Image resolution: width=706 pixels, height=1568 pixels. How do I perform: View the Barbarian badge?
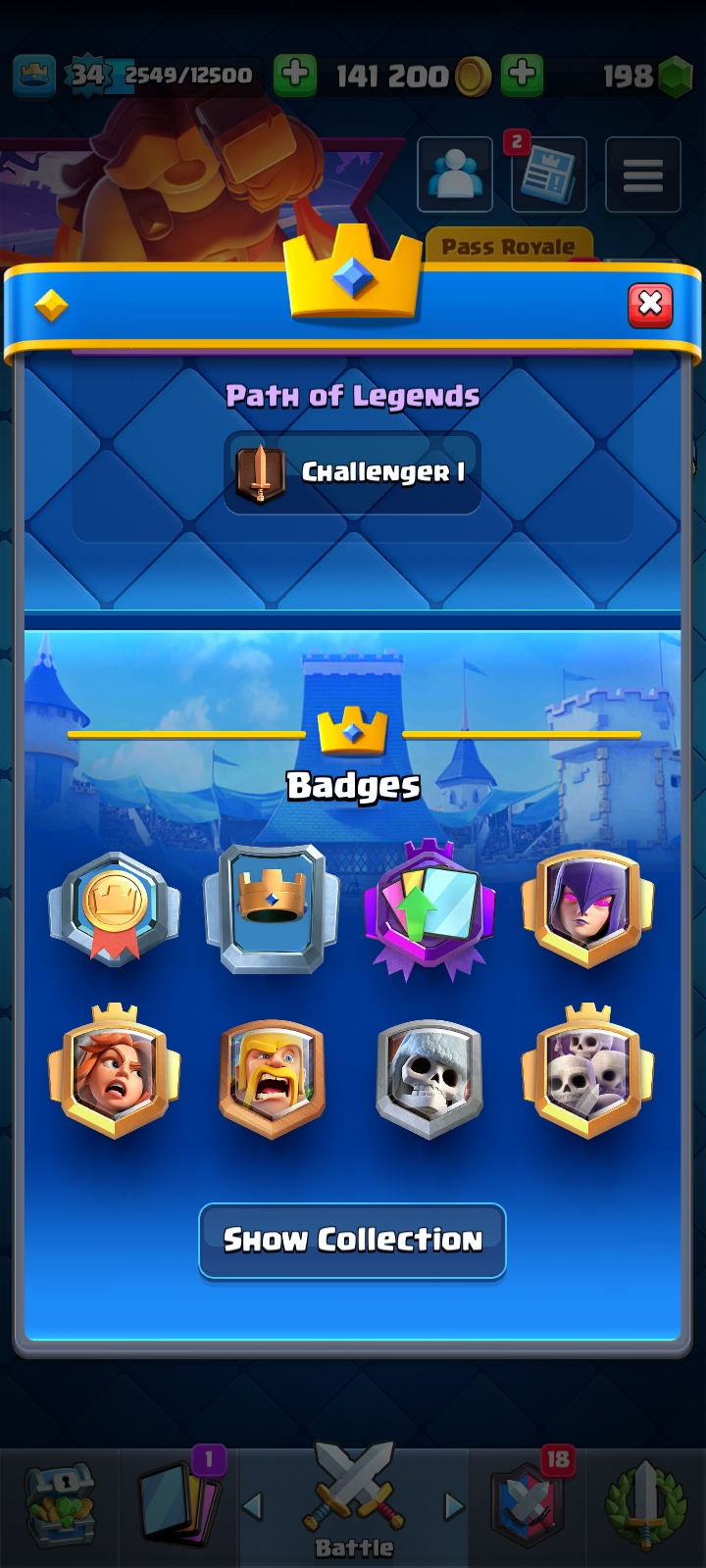tap(272, 1077)
